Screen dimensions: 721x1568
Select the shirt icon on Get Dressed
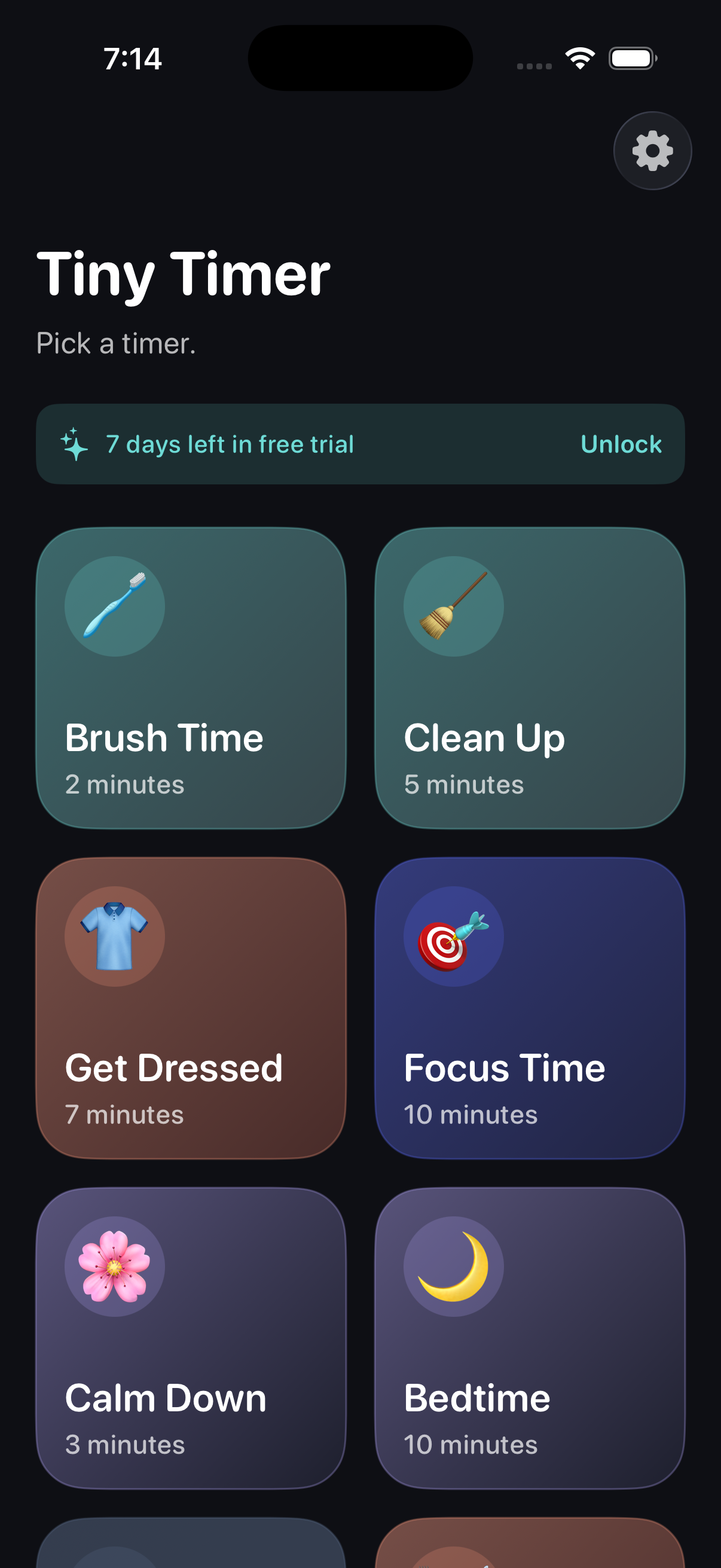point(115,936)
